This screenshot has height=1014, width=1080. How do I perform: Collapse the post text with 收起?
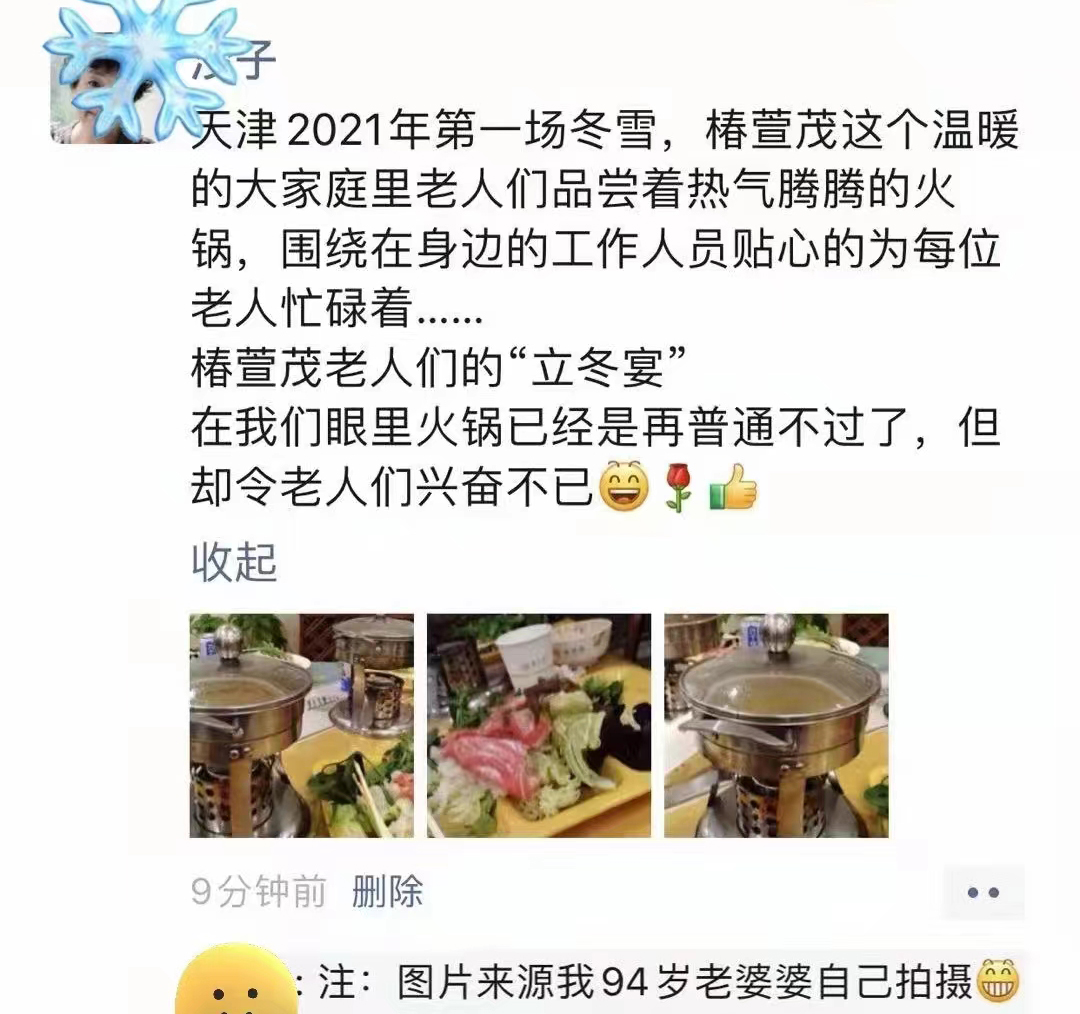tap(234, 564)
